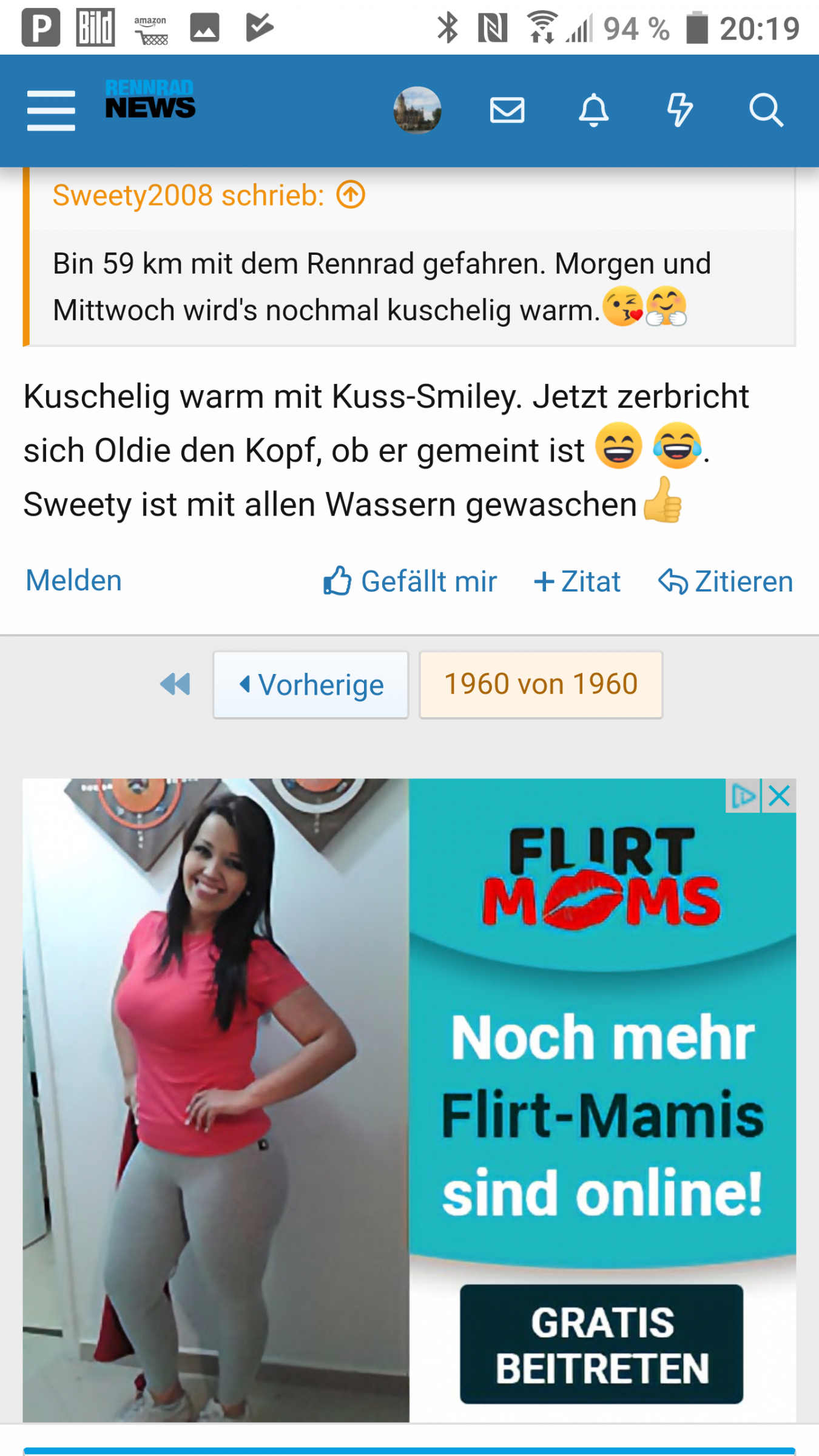Report this post via Melden
Viewport: 819px width, 1456px height.
(73, 581)
